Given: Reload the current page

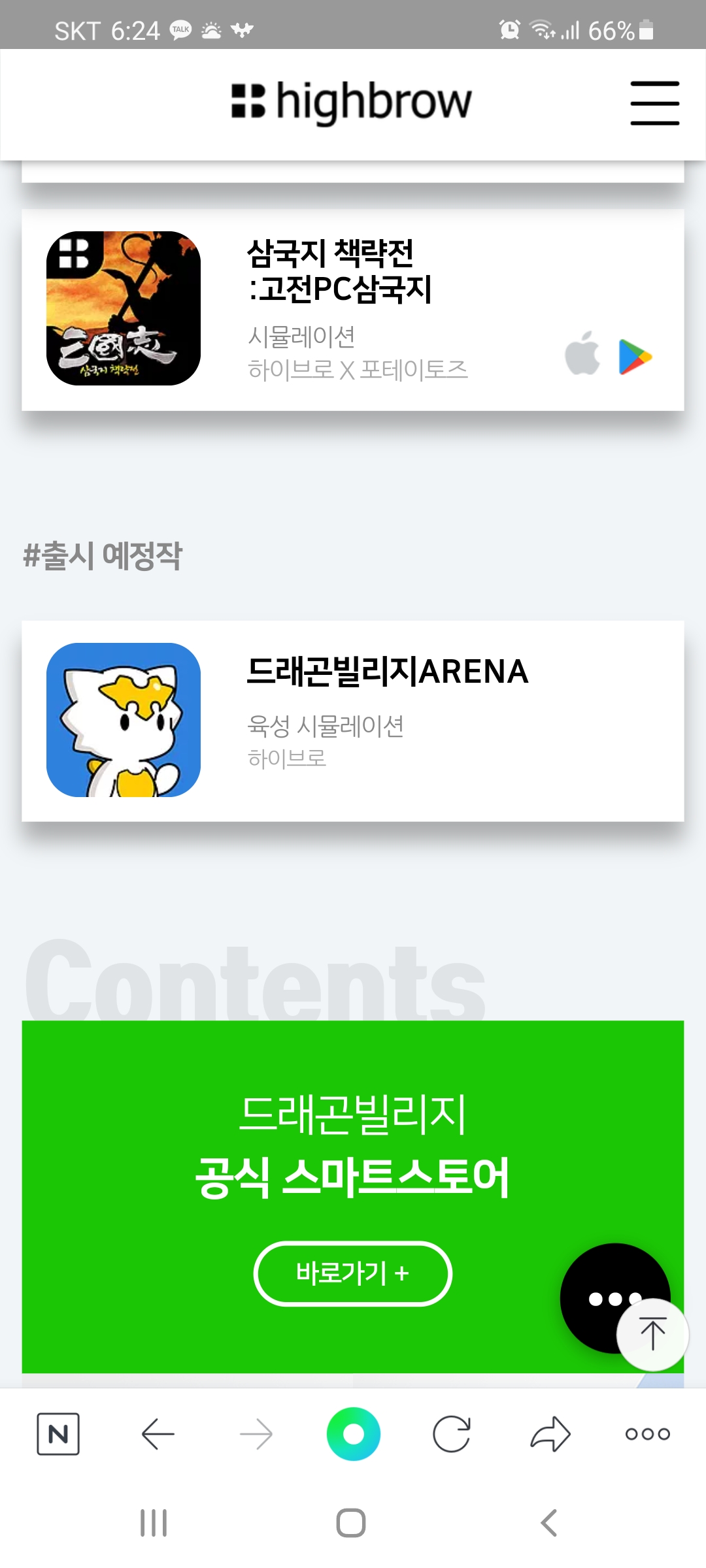Looking at the screenshot, I should [x=452, y=1434].
